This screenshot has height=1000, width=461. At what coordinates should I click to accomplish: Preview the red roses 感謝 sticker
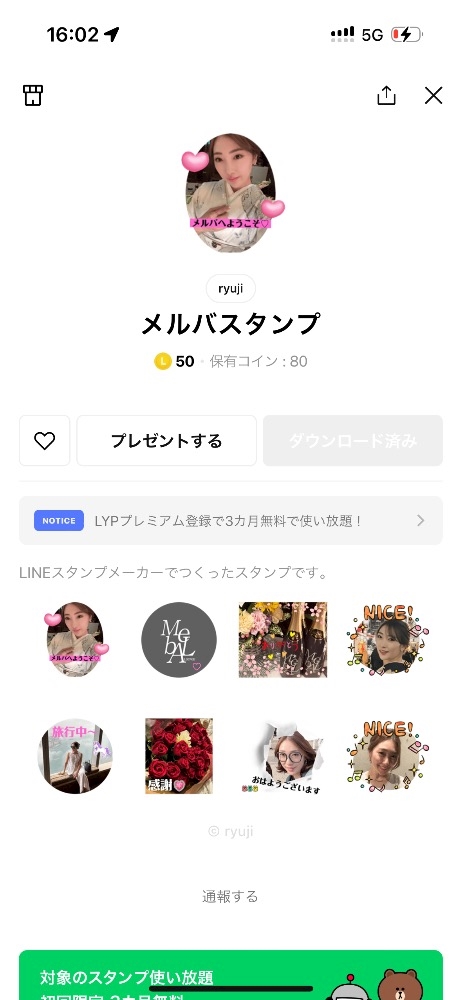pos(179,756)
